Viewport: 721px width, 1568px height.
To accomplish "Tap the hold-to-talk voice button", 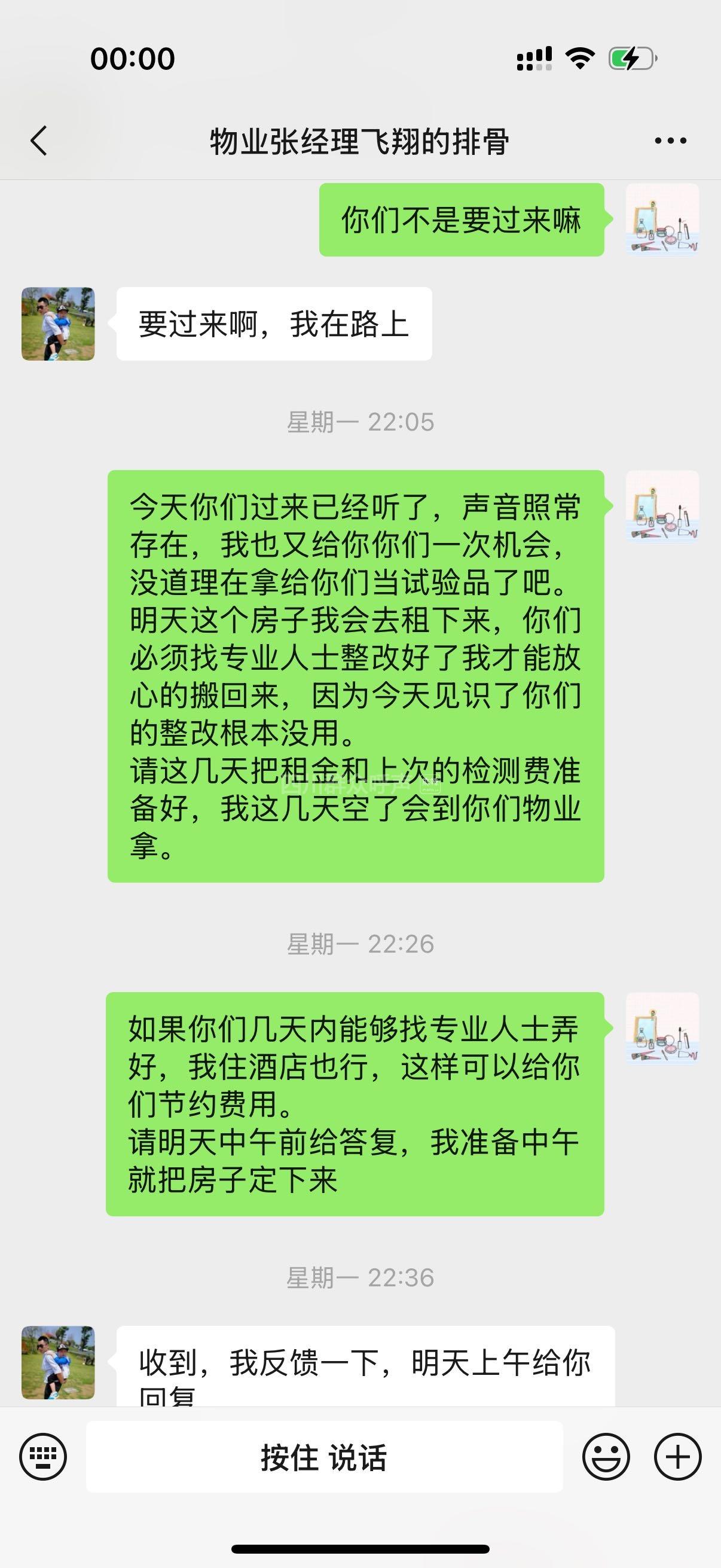I will click(x=324, y=1457).
